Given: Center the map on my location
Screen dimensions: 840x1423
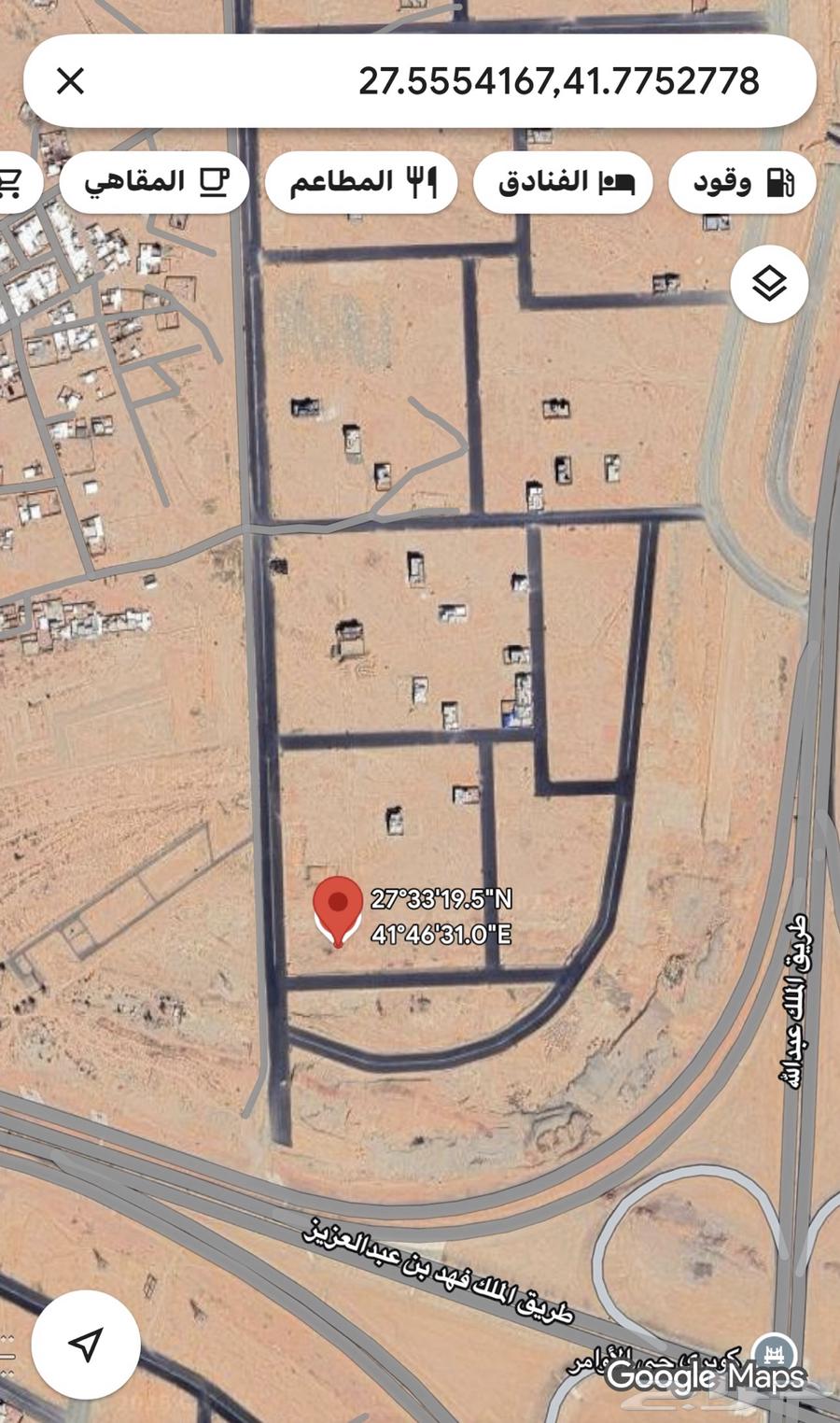Looking at the screenshot, I should (x=86, y=1345).
